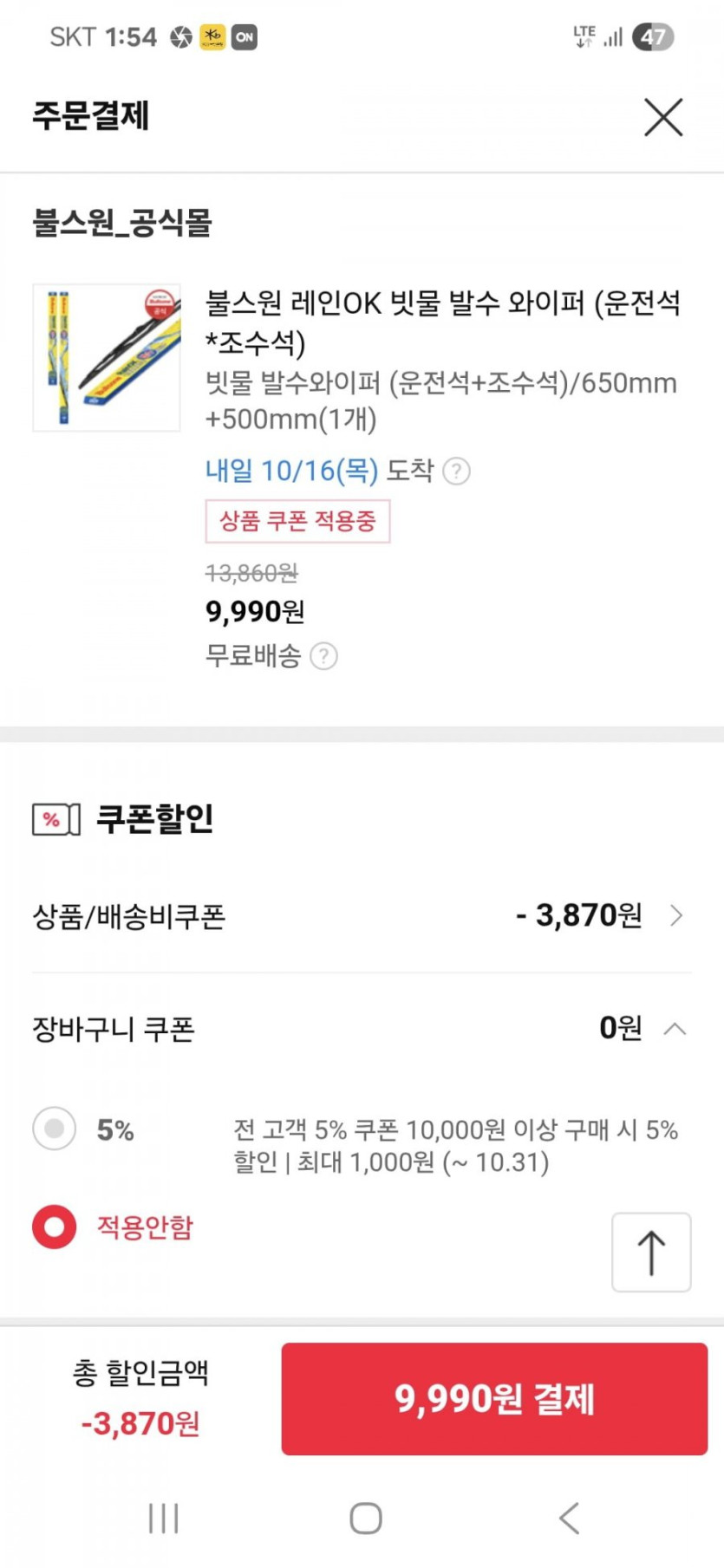Select the 5% cart coupon option
The width and height of the screenshot is (724, 1568).
coord(55,1129)
